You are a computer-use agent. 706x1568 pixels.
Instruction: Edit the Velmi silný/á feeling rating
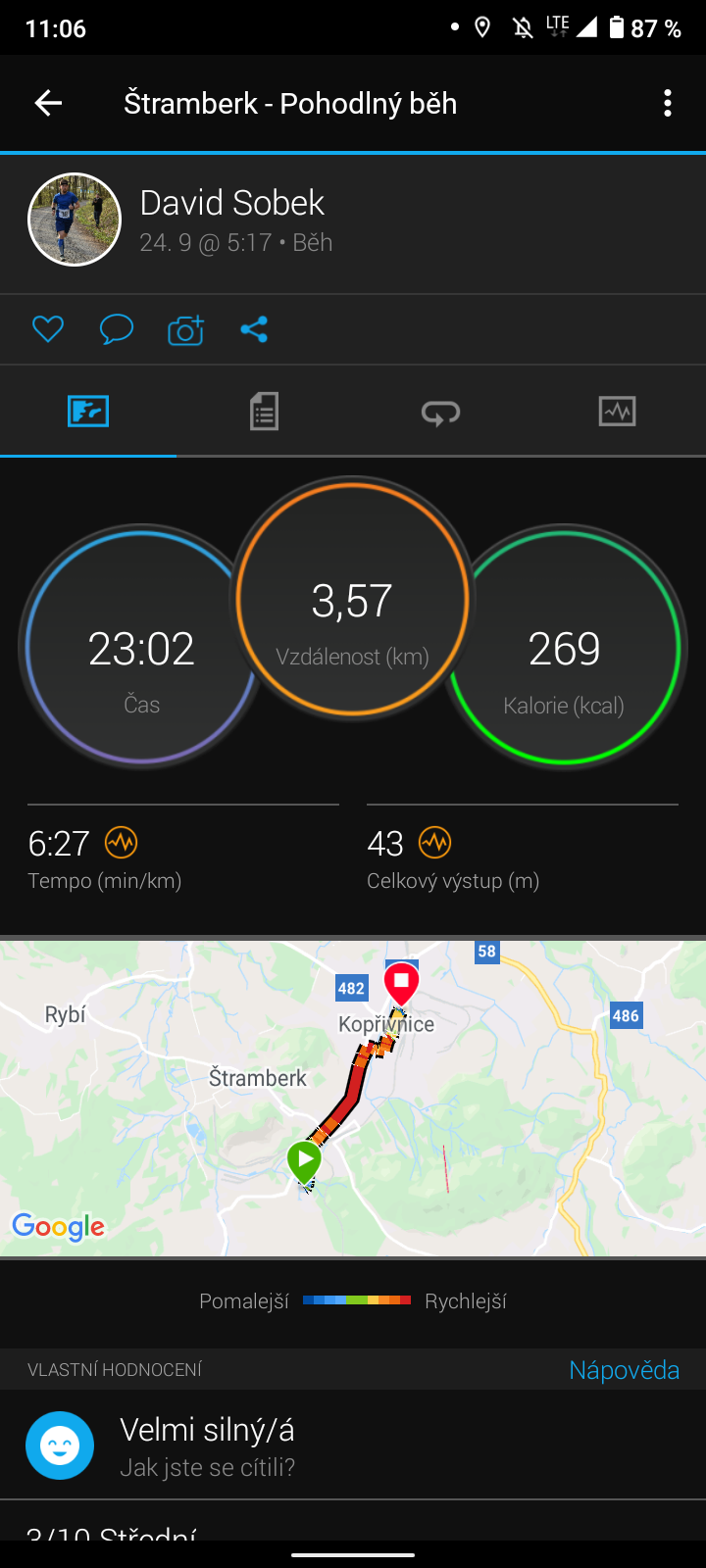tap(353, 1445)
